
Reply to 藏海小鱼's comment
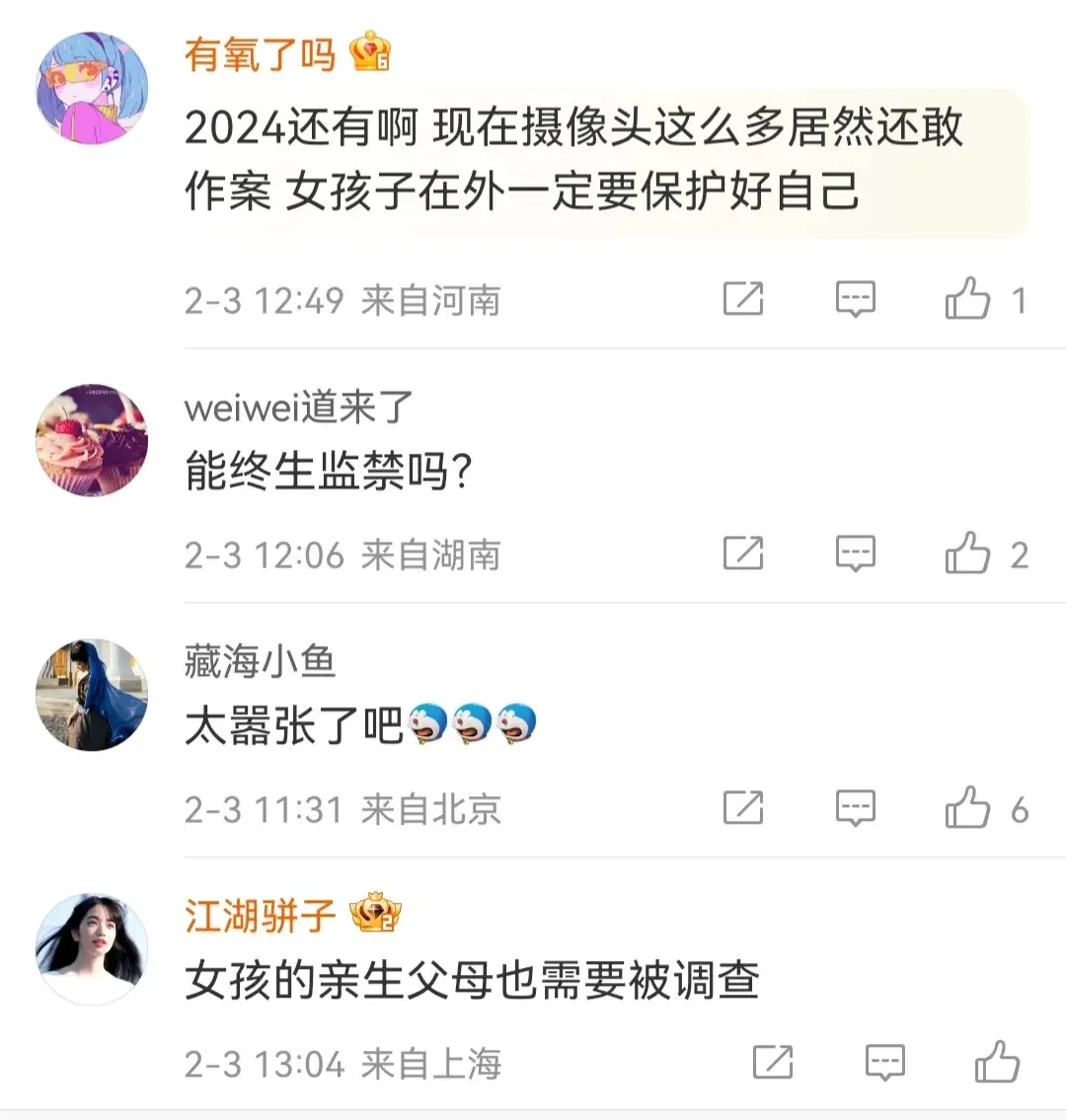855,807
